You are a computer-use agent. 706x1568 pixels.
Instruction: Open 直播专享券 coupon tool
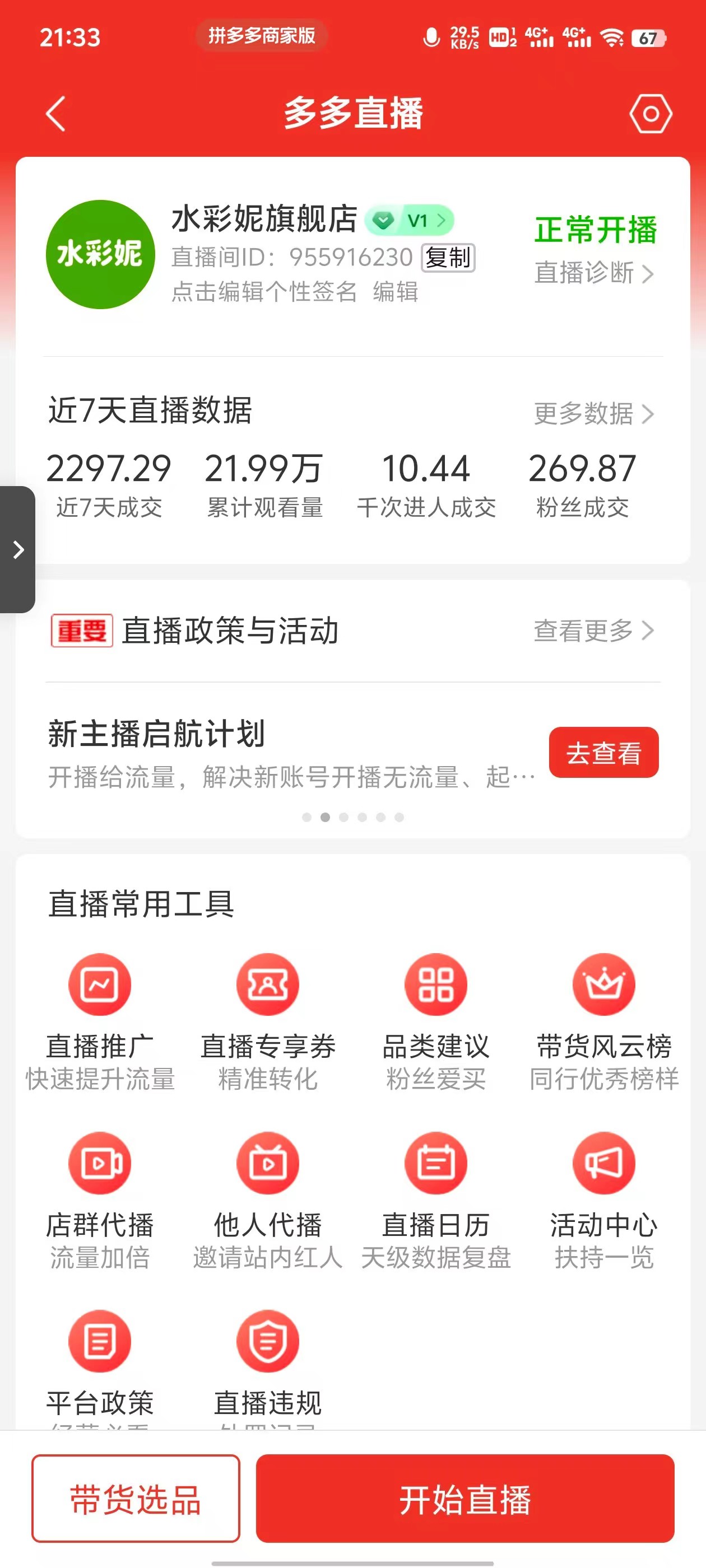[268, 1022]
